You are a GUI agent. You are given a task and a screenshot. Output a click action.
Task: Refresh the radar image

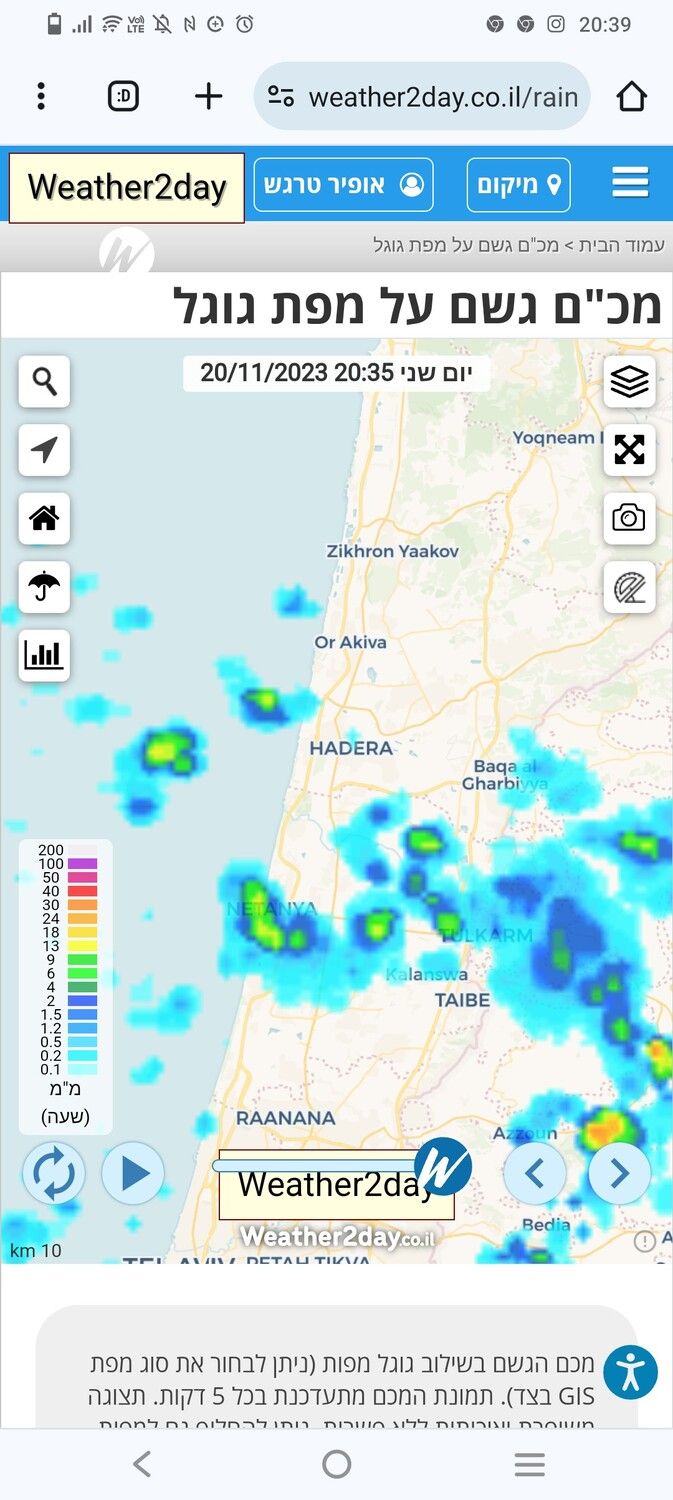point(53,1173)
